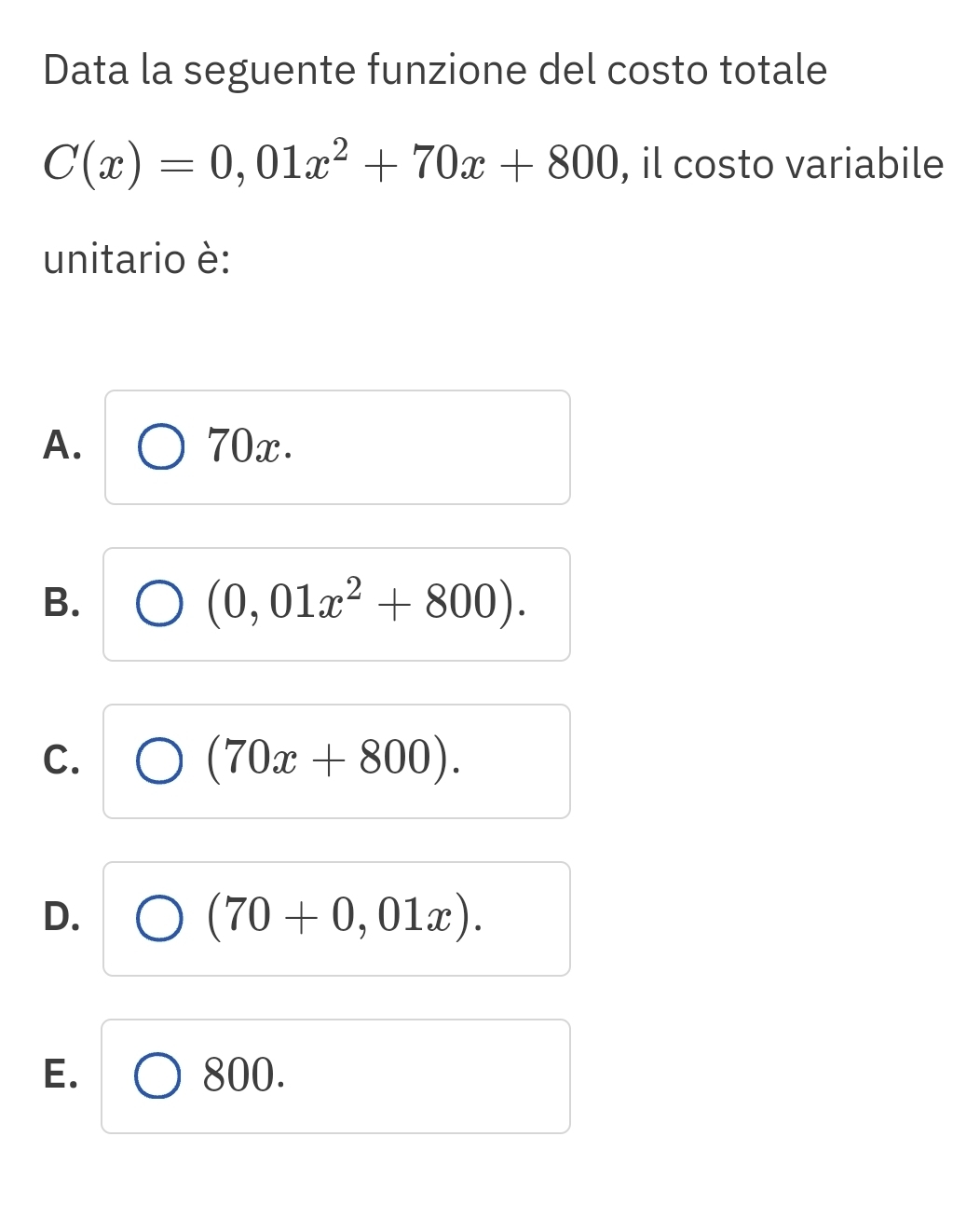Pick answer C, (70x + 800)

(x=159, y=761)
